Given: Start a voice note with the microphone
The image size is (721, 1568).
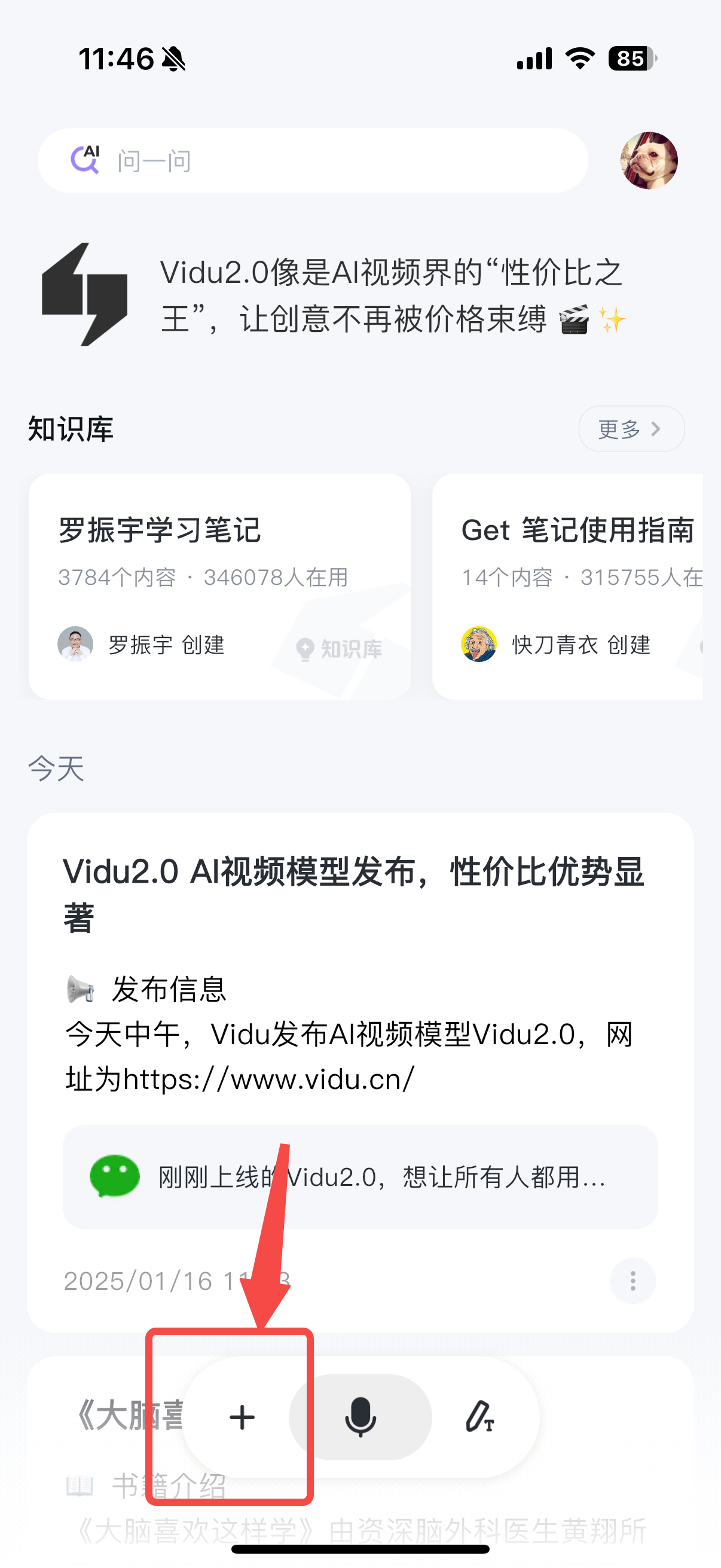Looking at the screenshot, I should [x=360, y=1417].
